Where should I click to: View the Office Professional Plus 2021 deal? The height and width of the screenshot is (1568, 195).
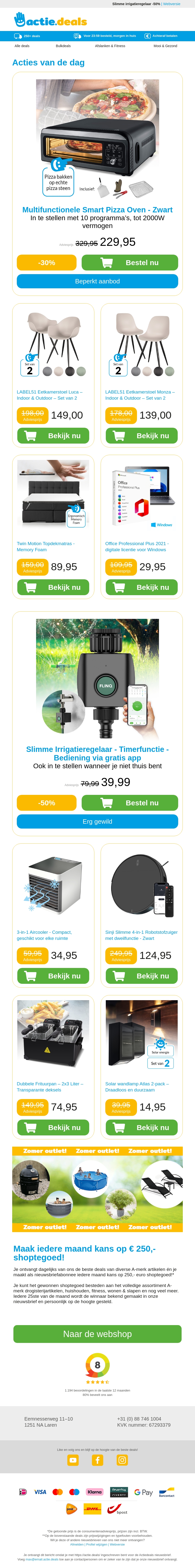pyautogui.click(x=142, y=587)
